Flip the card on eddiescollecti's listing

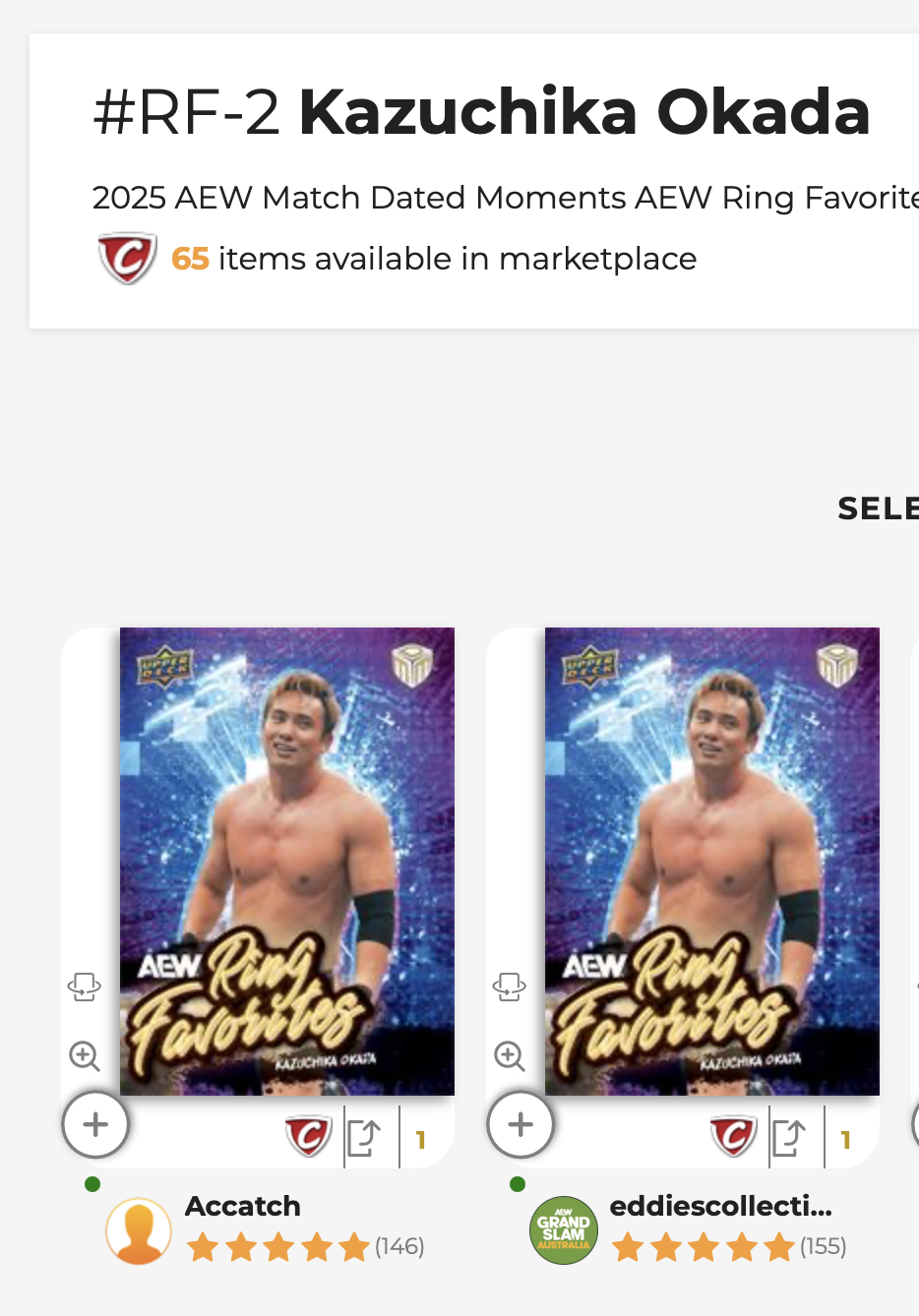click(x=509, y=987)
